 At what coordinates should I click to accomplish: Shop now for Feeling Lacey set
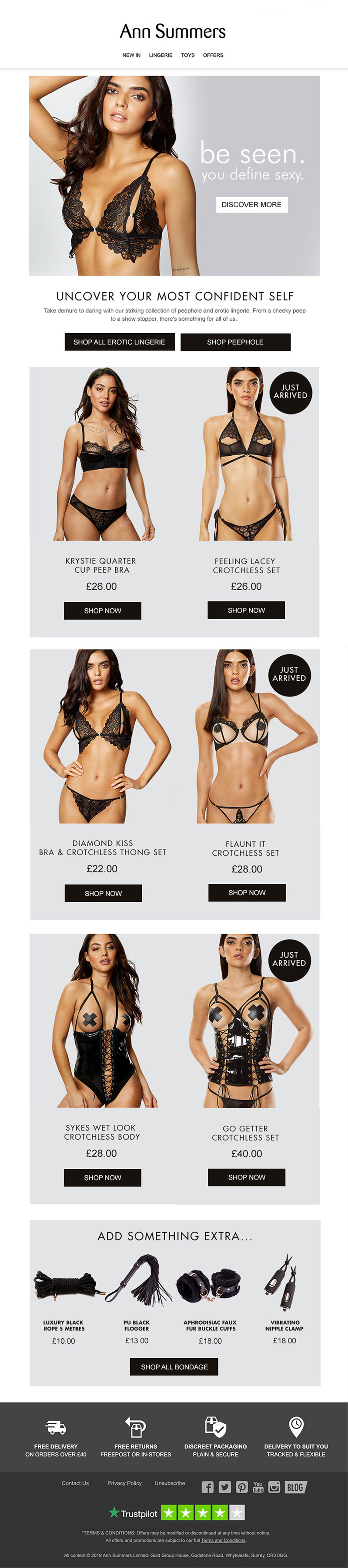coord(246,610)
